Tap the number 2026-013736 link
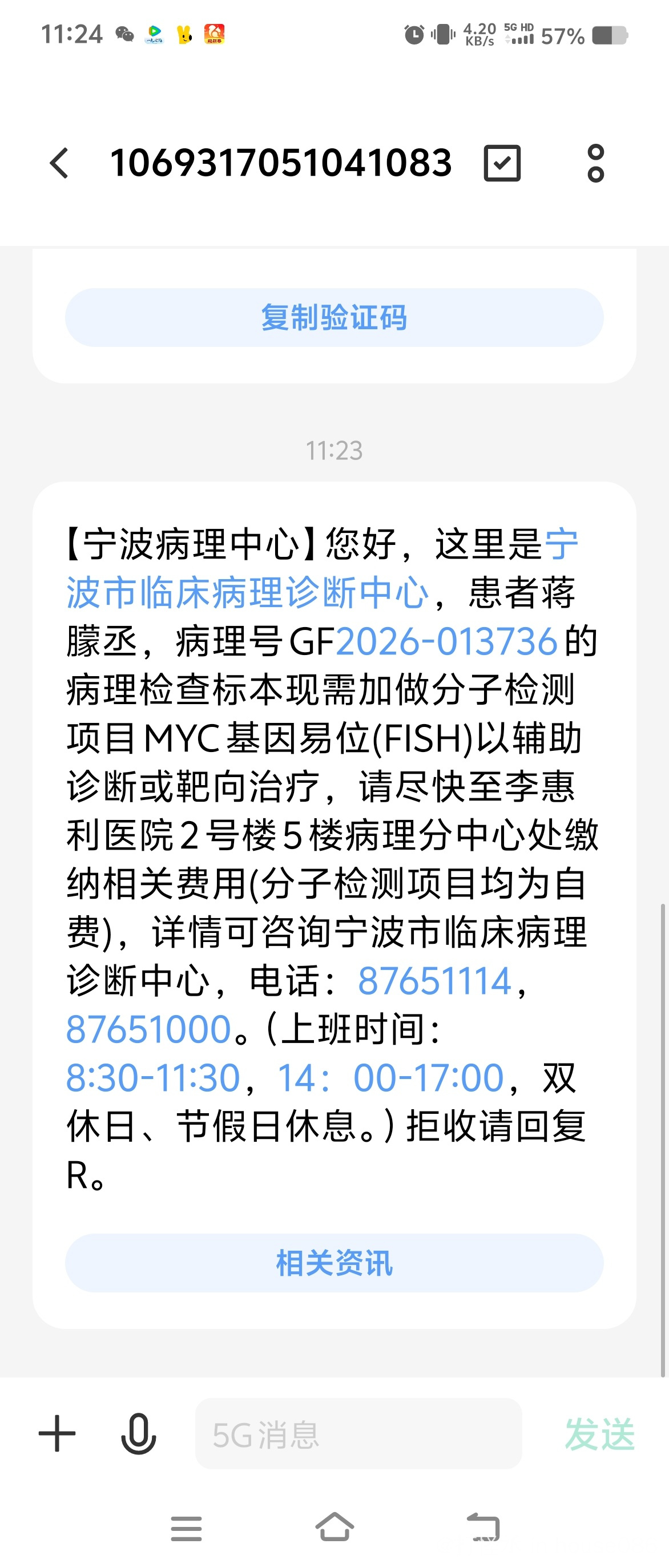 pyautogui.click(x=446, y=641)
